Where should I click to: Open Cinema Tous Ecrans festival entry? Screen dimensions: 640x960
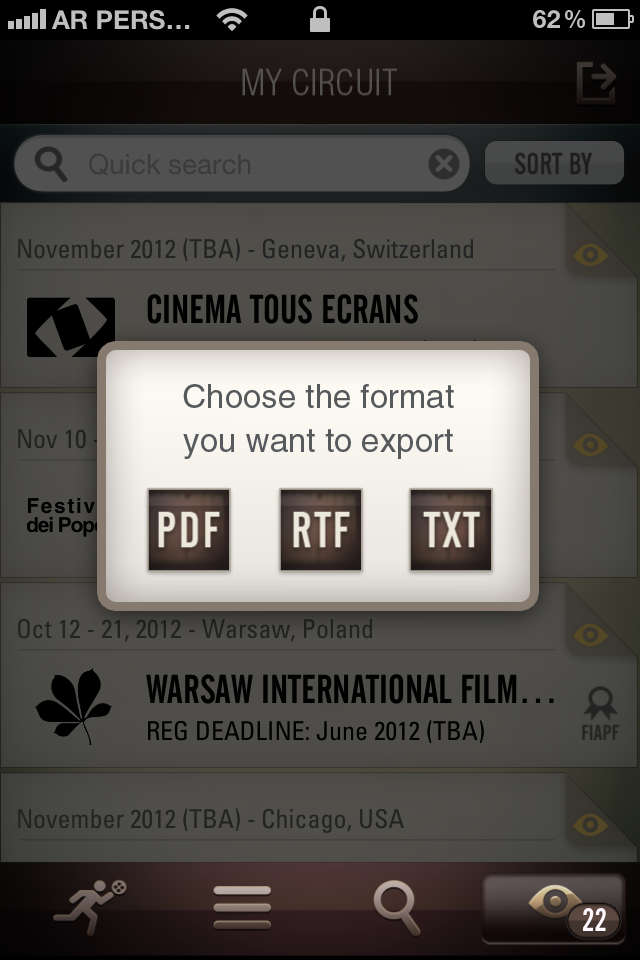tap(282, 311)
